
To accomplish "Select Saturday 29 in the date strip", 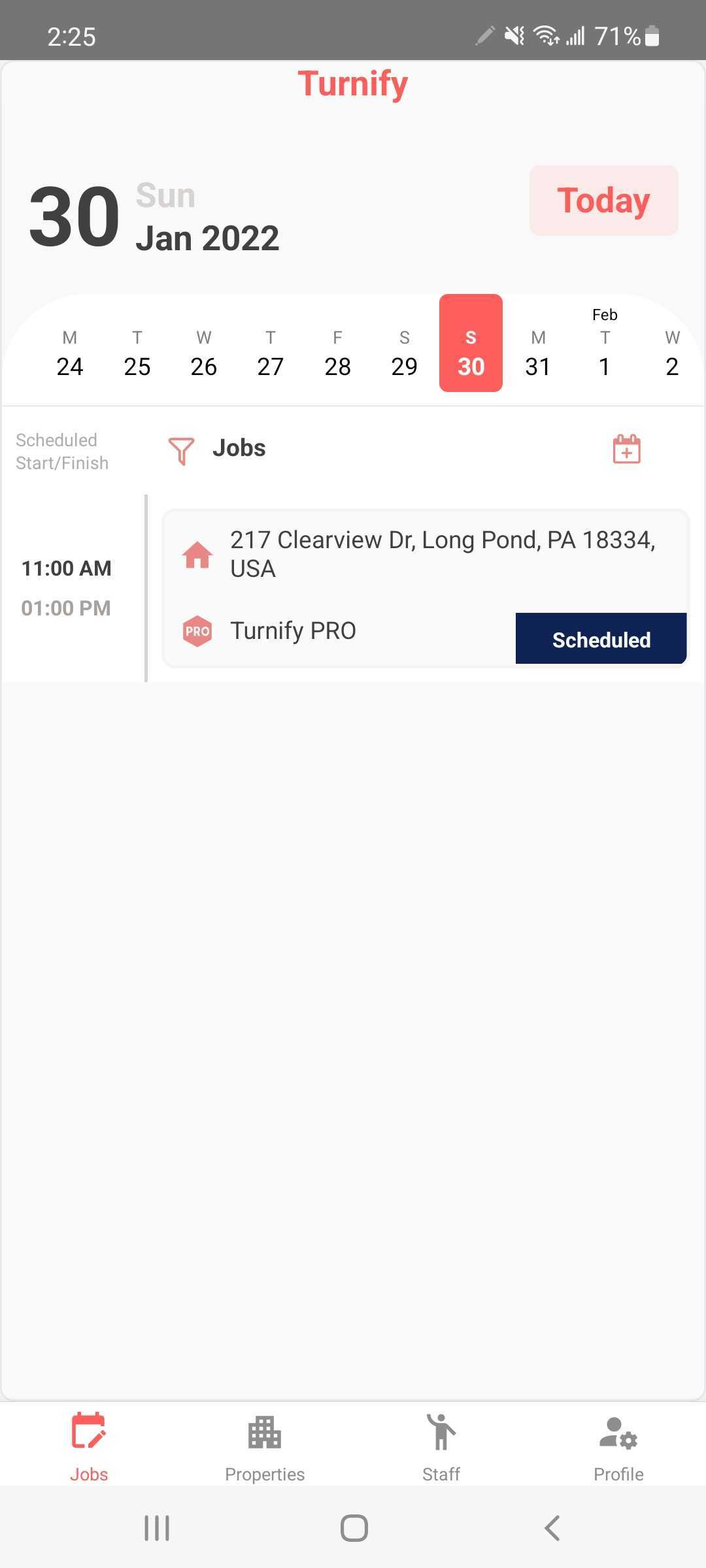I will (404, 353).
